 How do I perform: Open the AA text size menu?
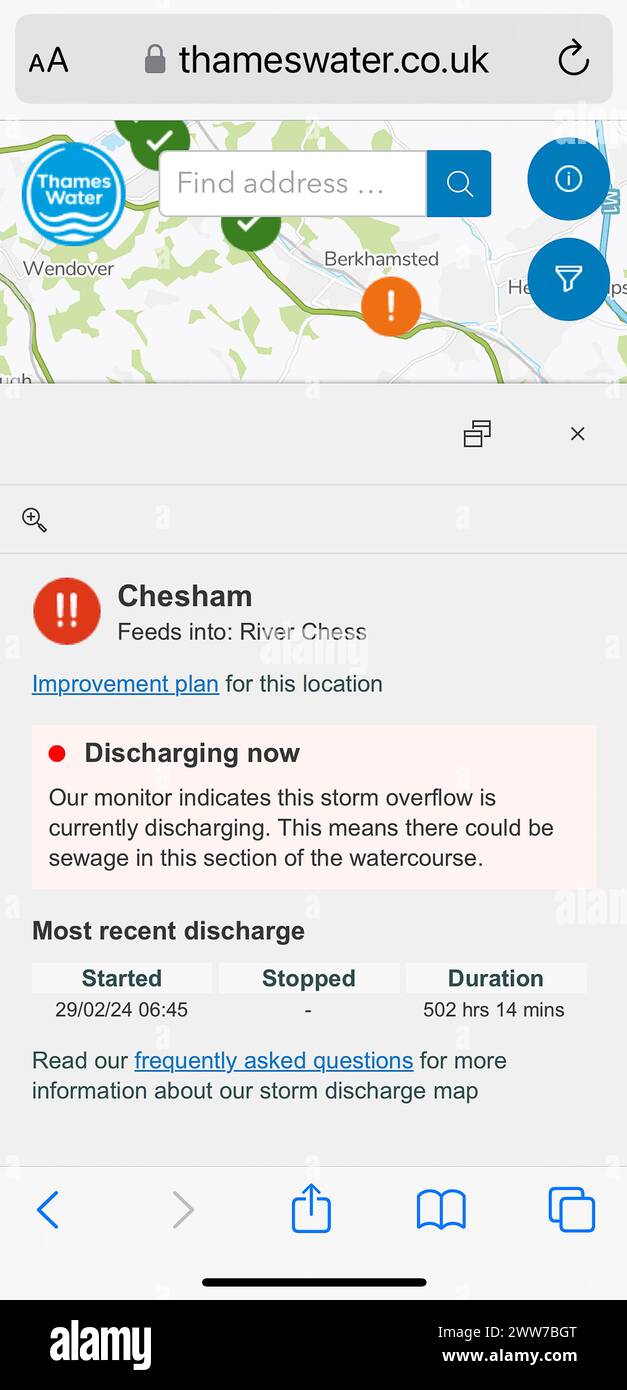tap(48, 61)
